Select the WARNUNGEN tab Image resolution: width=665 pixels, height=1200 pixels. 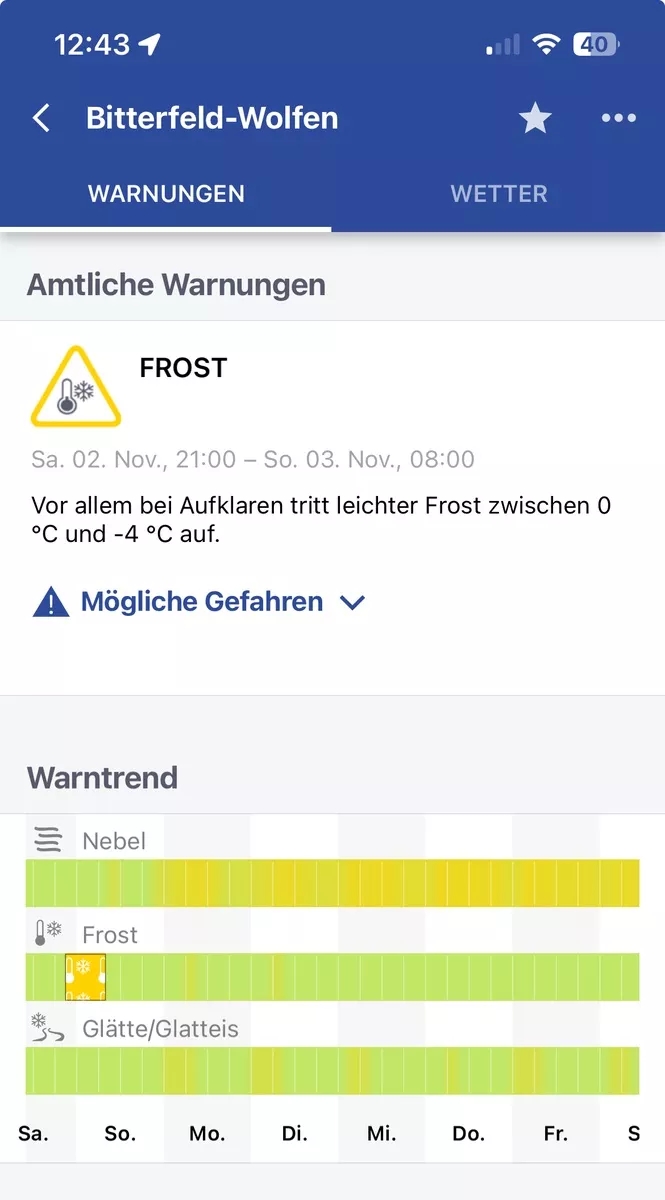coord(166,194)
